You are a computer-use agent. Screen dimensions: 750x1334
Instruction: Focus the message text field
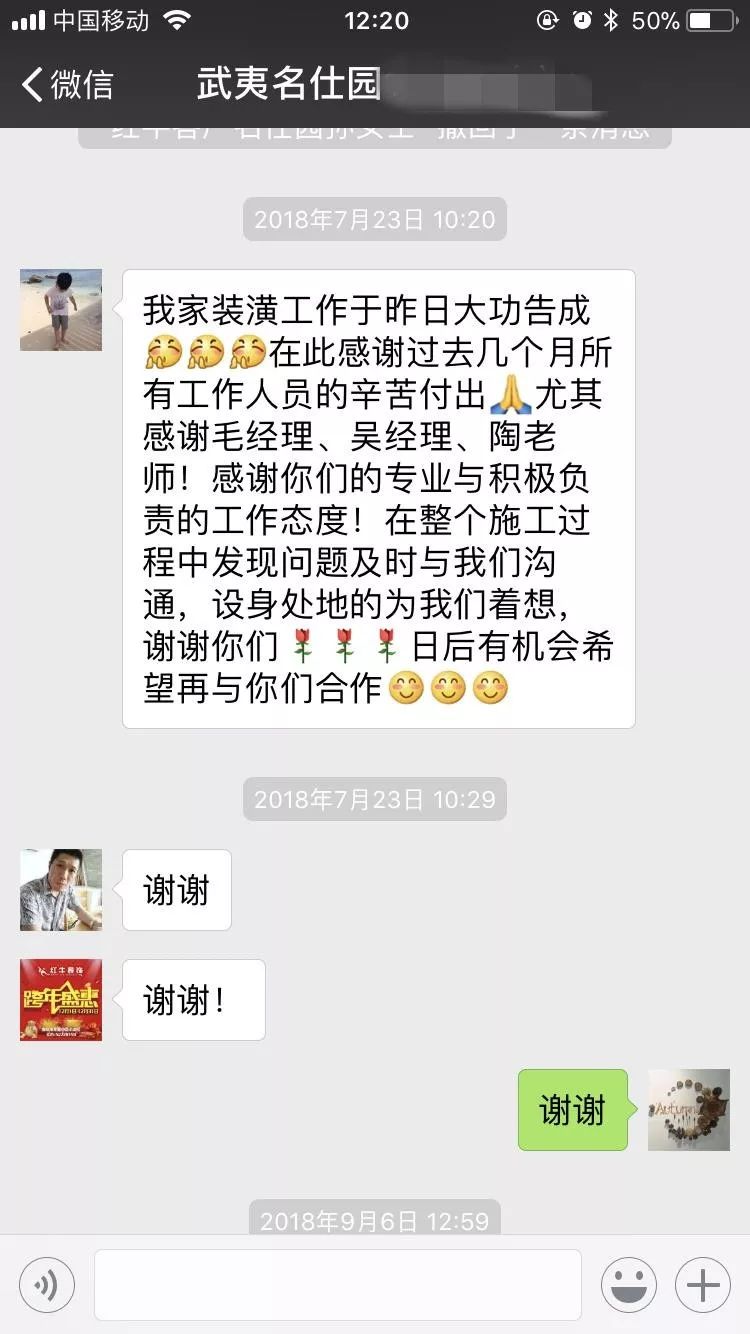pos(338,1285)
